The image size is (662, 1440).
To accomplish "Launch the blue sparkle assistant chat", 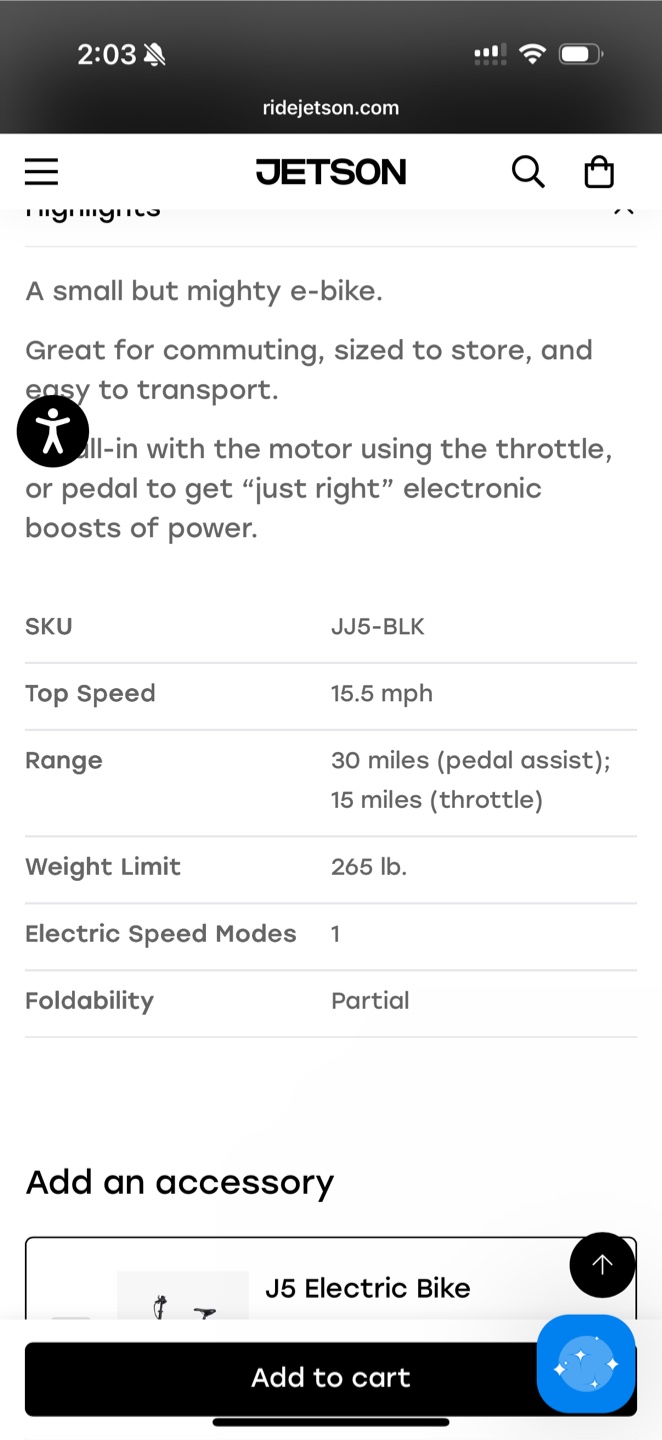I will point(586,1363).
